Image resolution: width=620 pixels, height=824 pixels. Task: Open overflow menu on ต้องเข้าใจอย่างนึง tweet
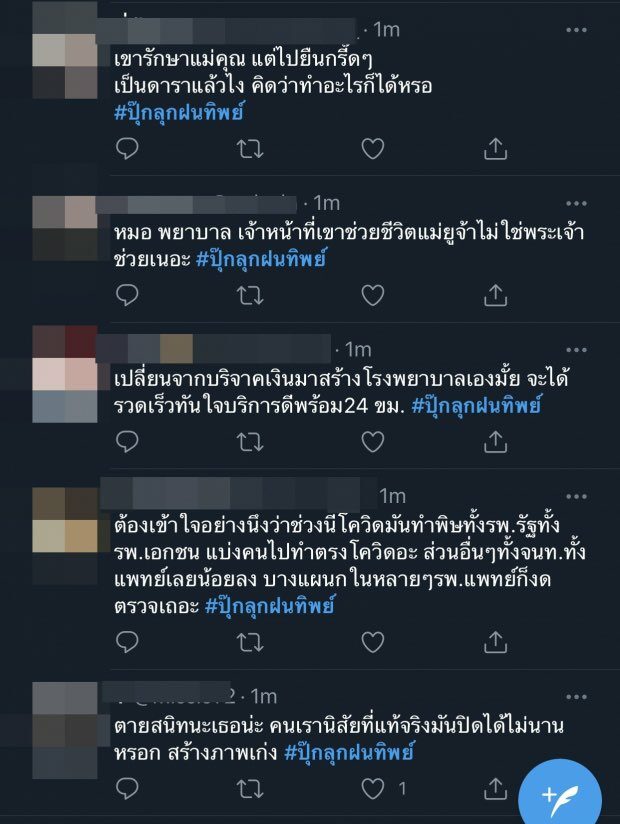[577, 495]
